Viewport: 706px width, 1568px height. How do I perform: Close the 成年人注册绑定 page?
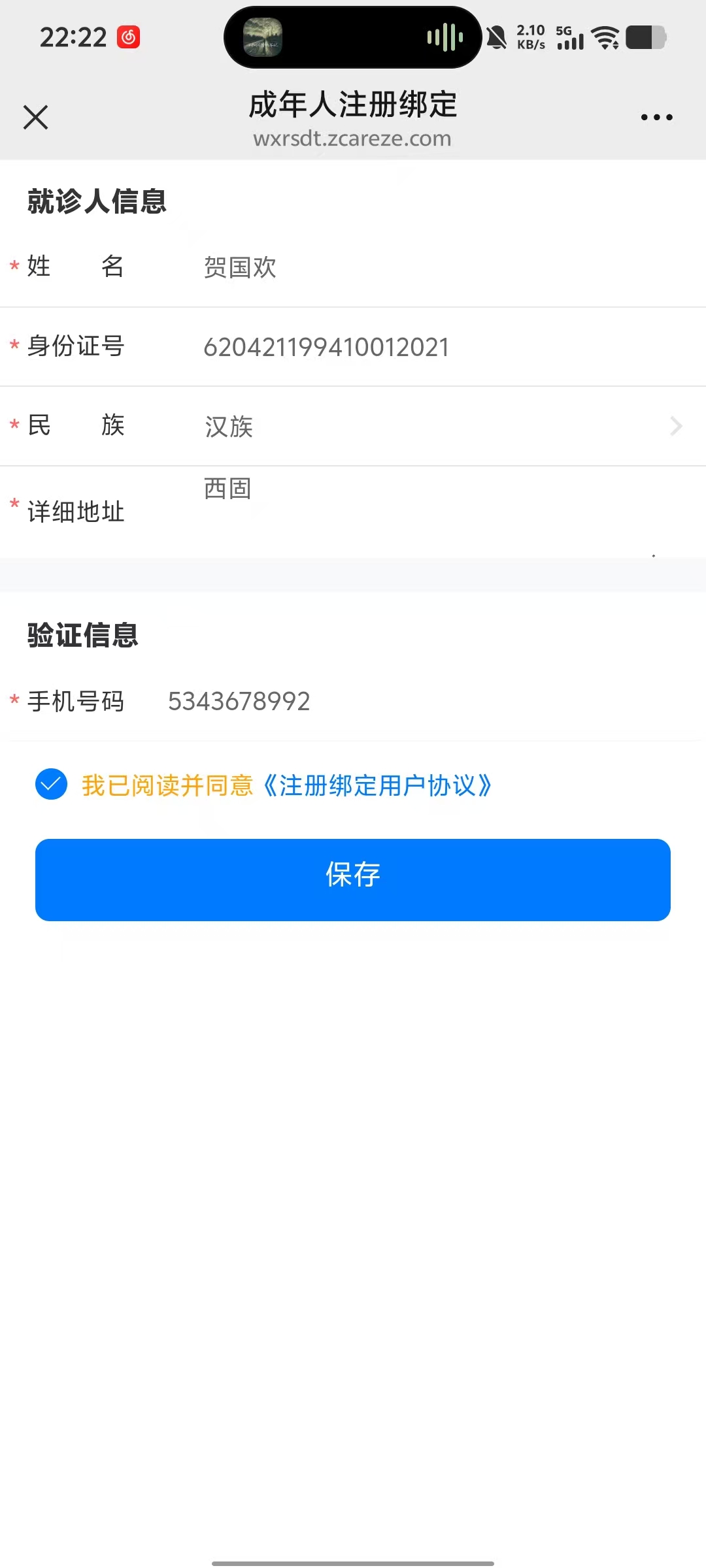tap(35, 118)
